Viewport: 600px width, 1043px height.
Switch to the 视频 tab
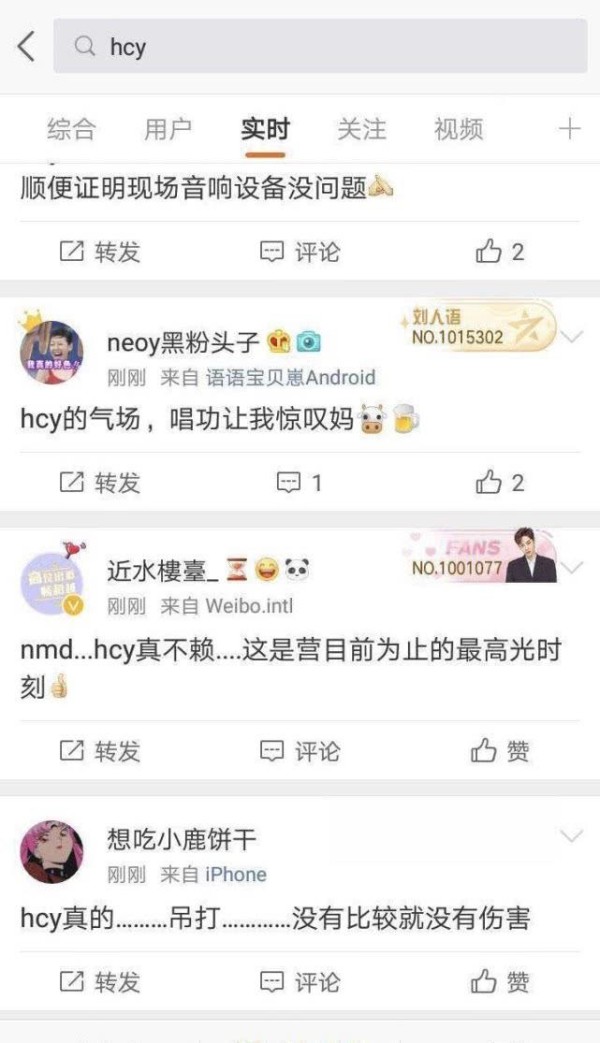[458, 129]
